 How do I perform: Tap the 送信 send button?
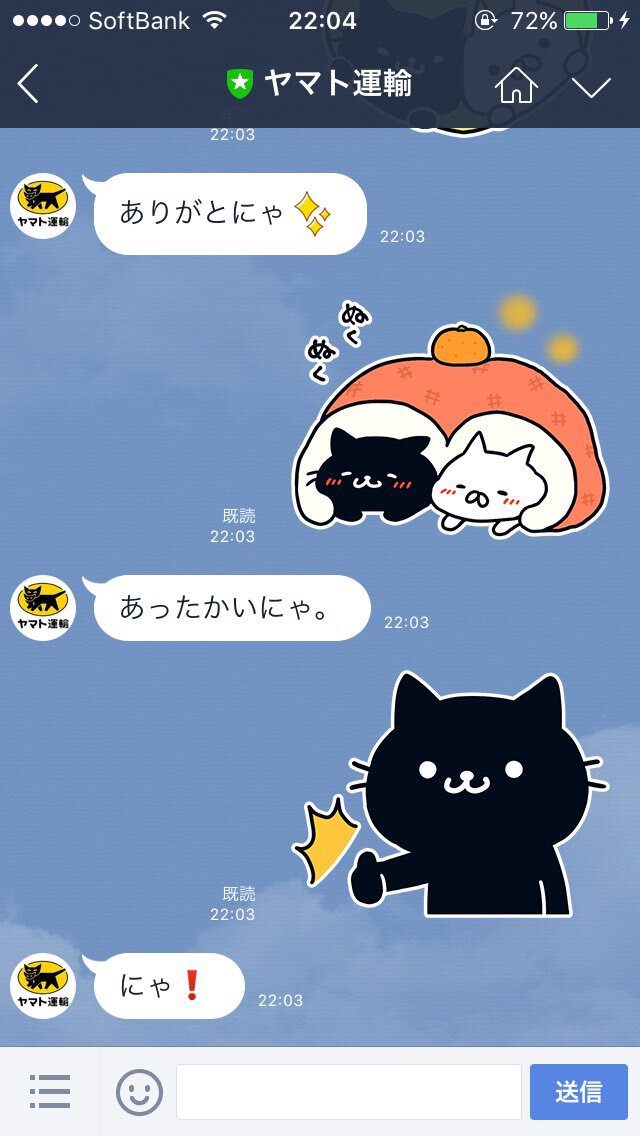coord(578,1091)
